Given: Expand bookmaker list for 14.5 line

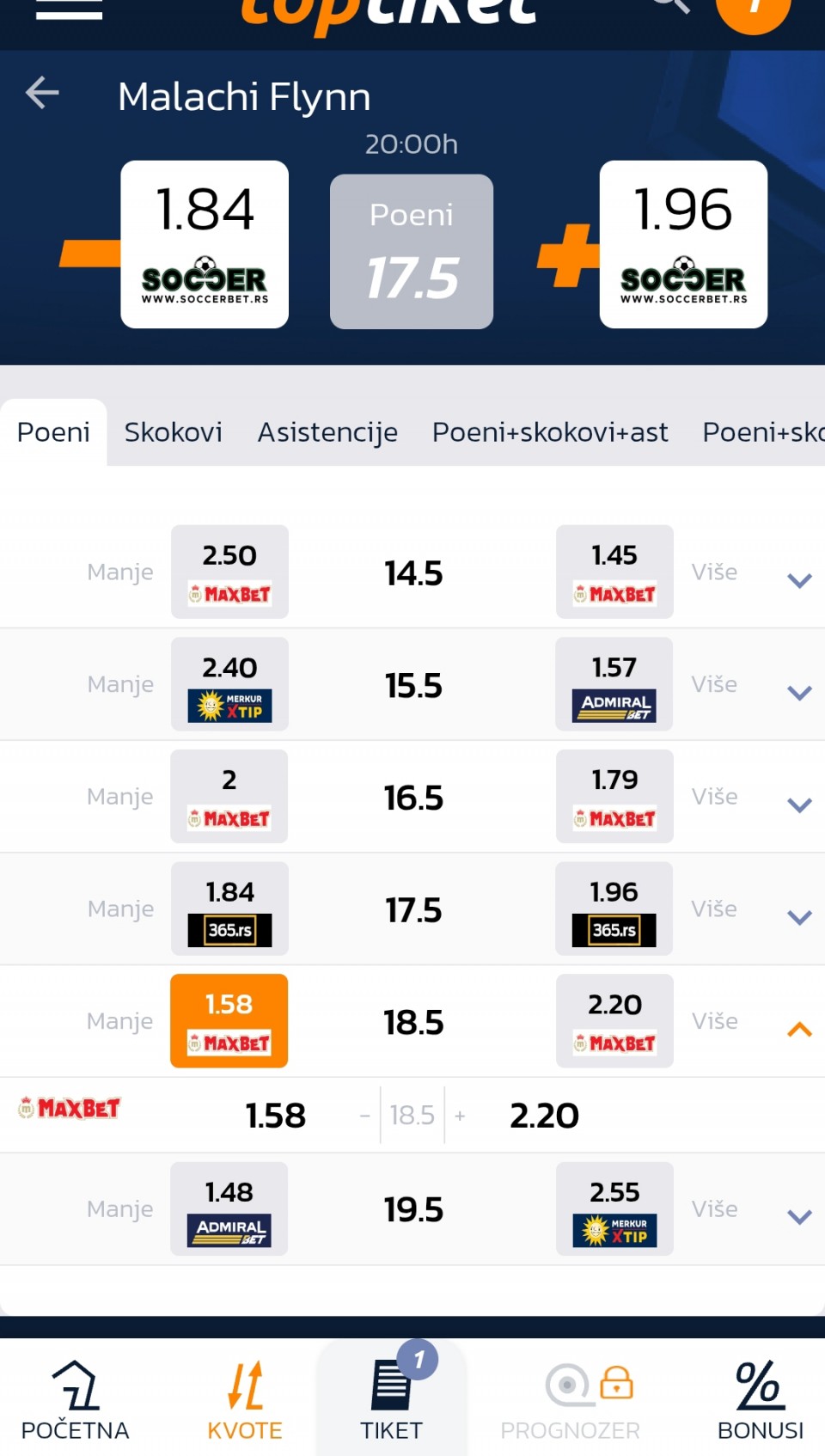Looking at the screenshot, I should pyautogui.click(x=799, y=580).
